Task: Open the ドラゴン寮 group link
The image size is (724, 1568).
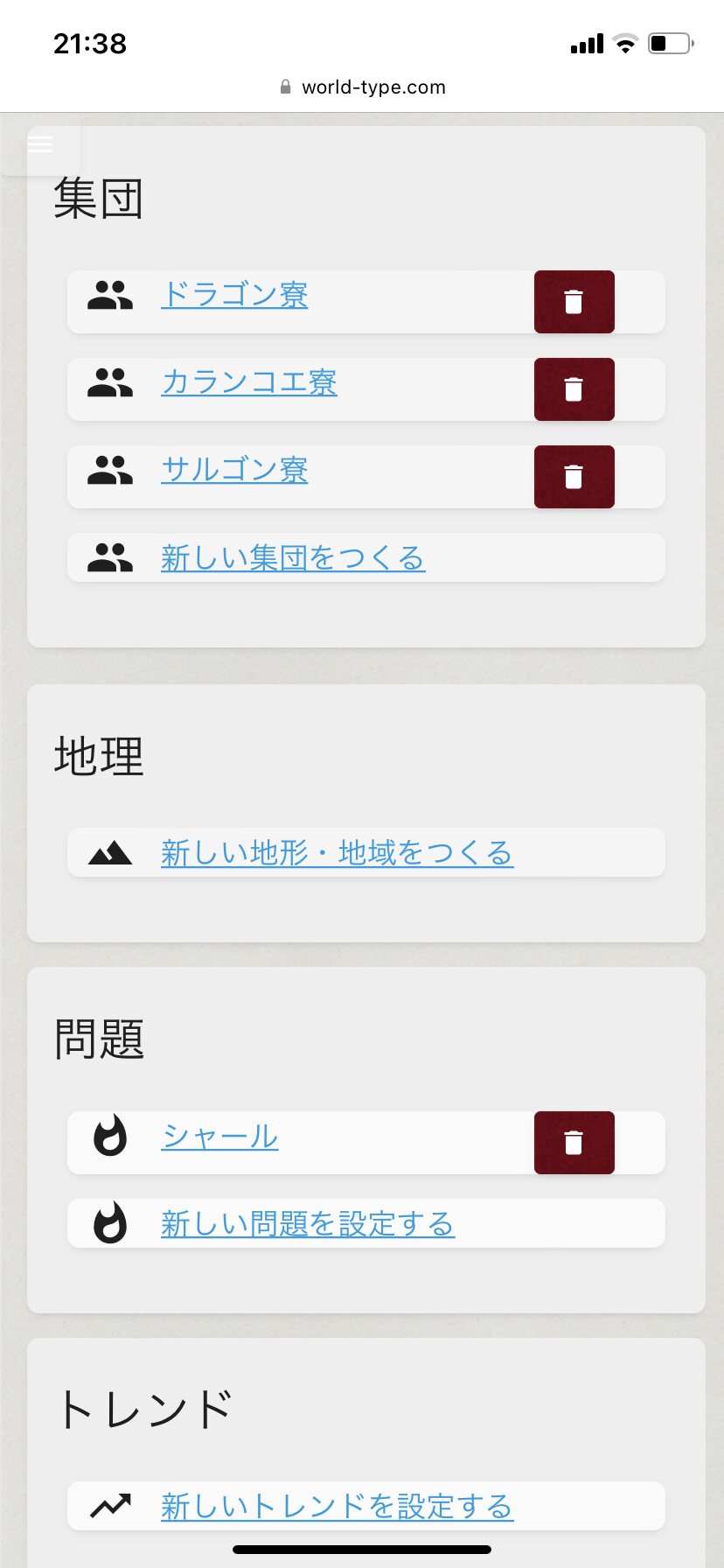Action: click(234, 295)
